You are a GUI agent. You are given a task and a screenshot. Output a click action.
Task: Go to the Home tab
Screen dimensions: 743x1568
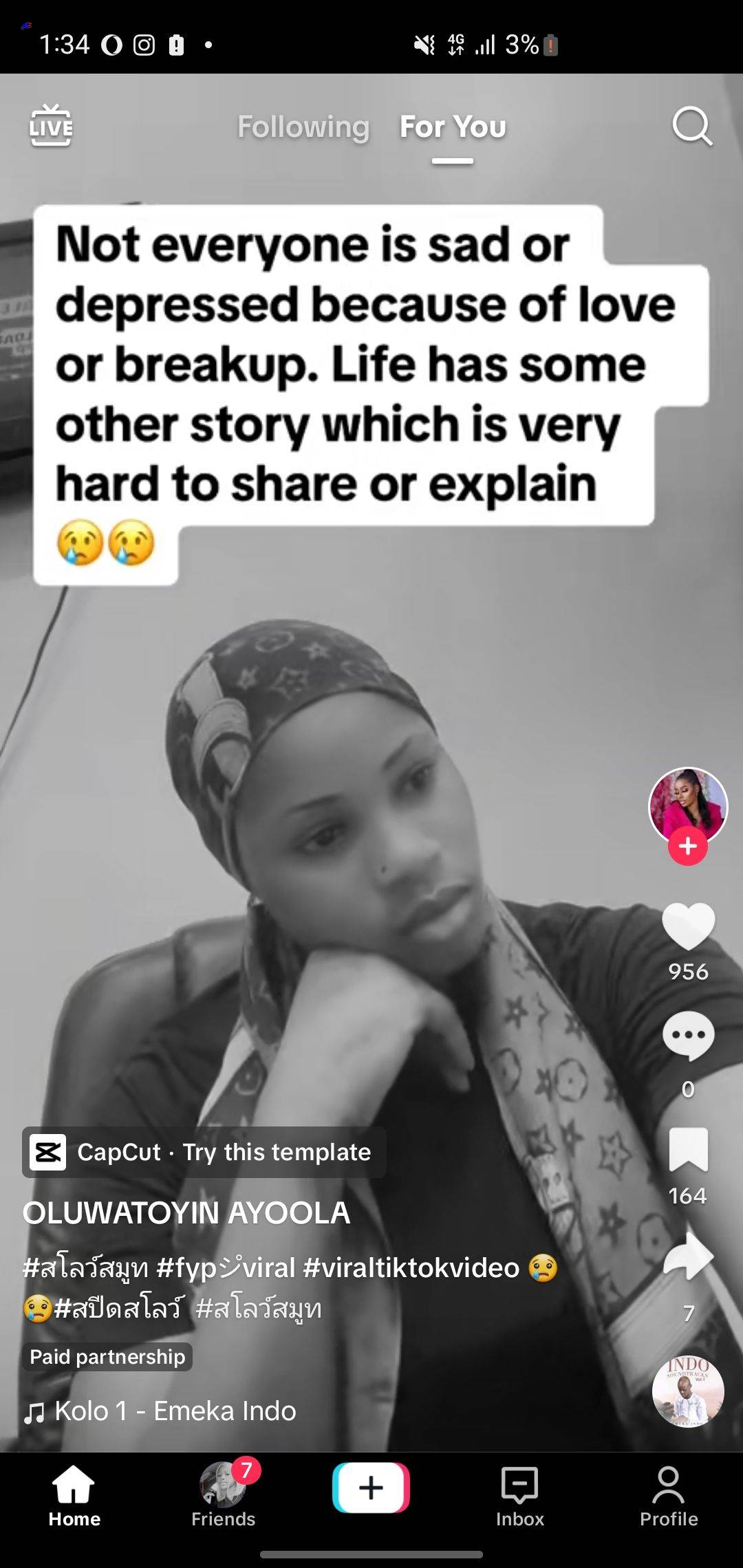(74, 1497)
